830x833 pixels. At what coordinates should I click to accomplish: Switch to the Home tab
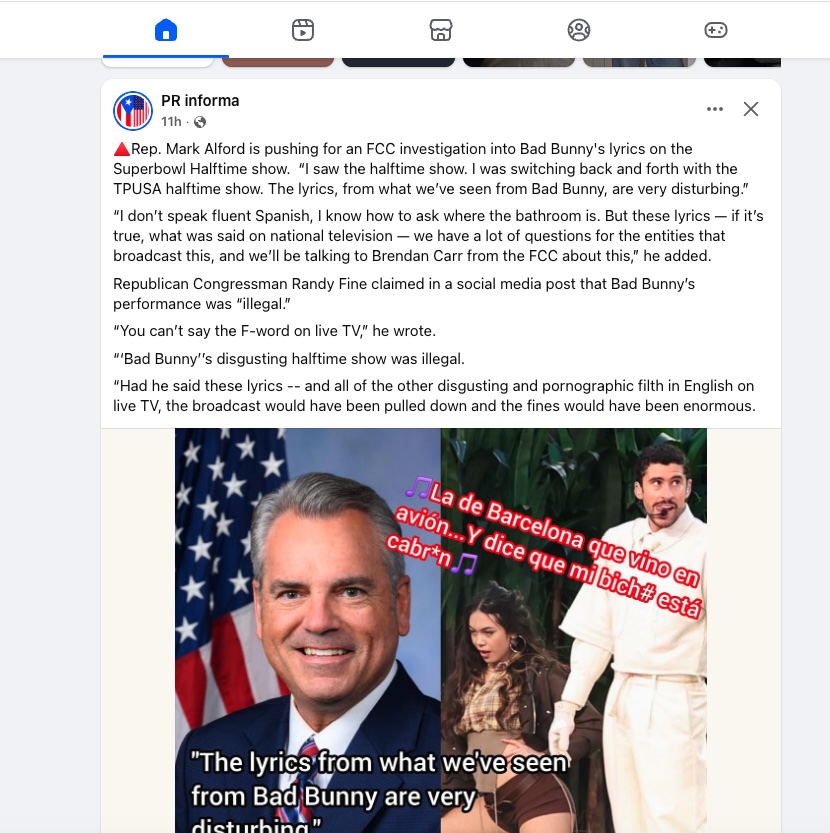[166, 30]
